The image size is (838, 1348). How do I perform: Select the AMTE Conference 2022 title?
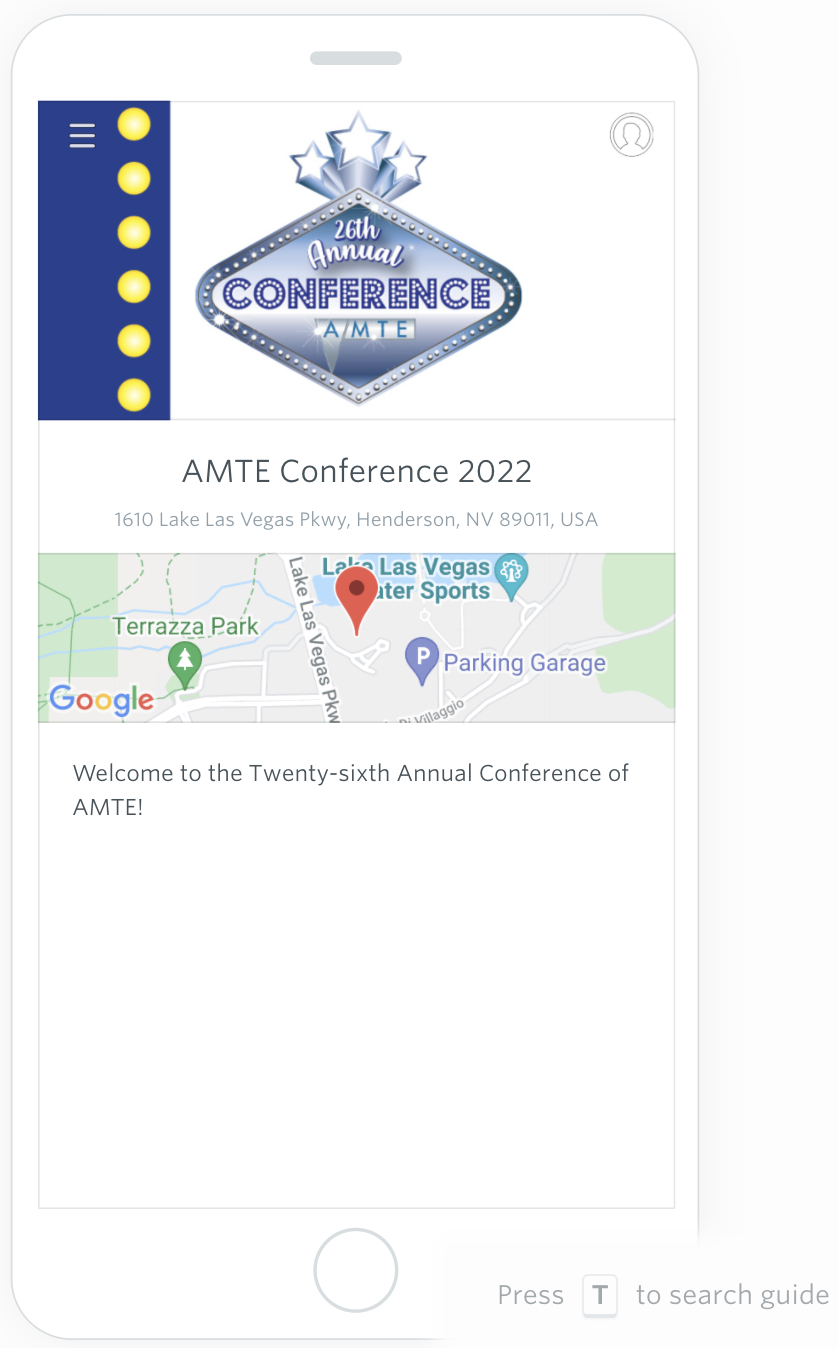click(356, 471)
